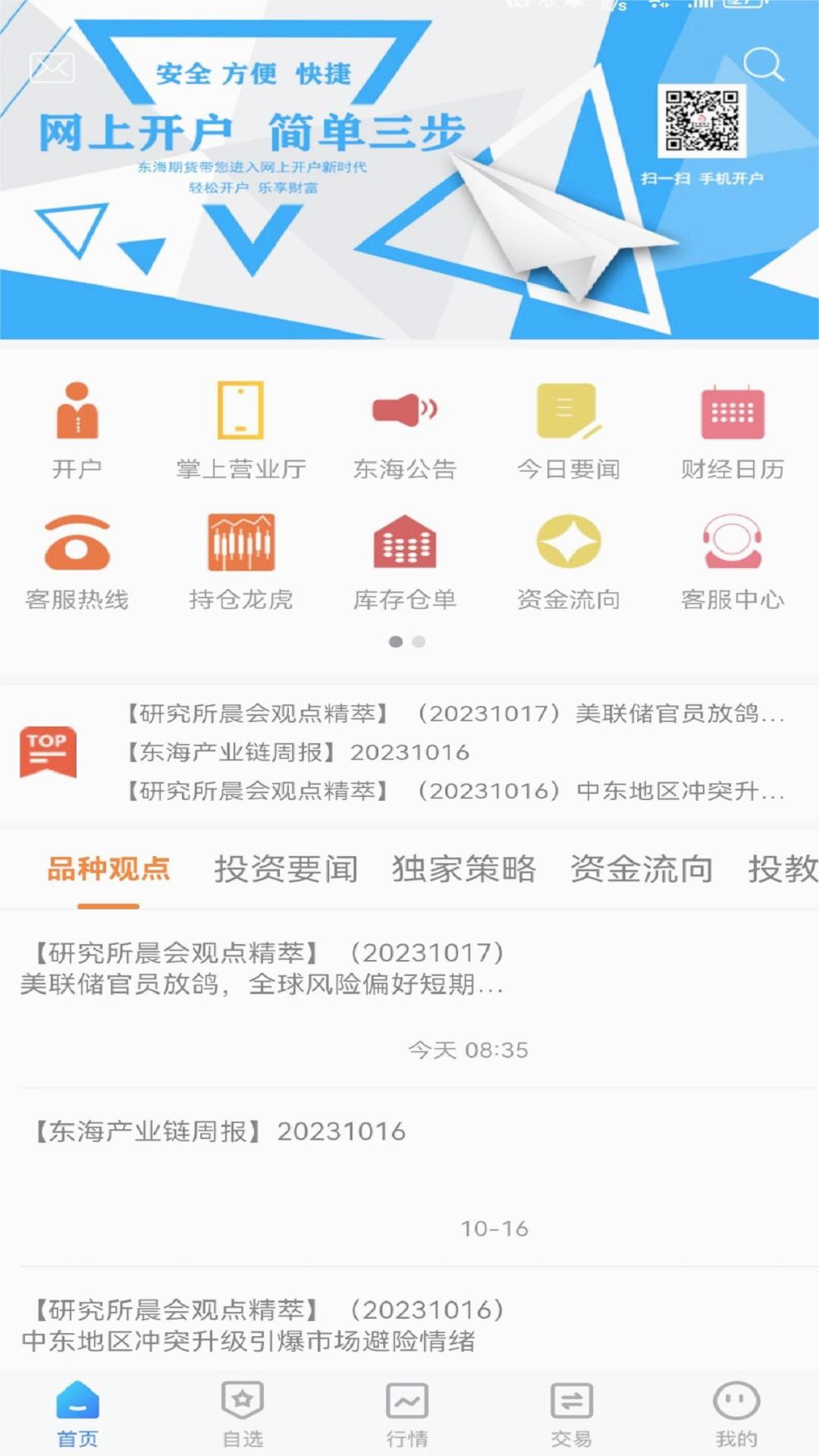The image size is (819, 1456).
Task: Switch to 投资要闻 tab
Action: 286,869
